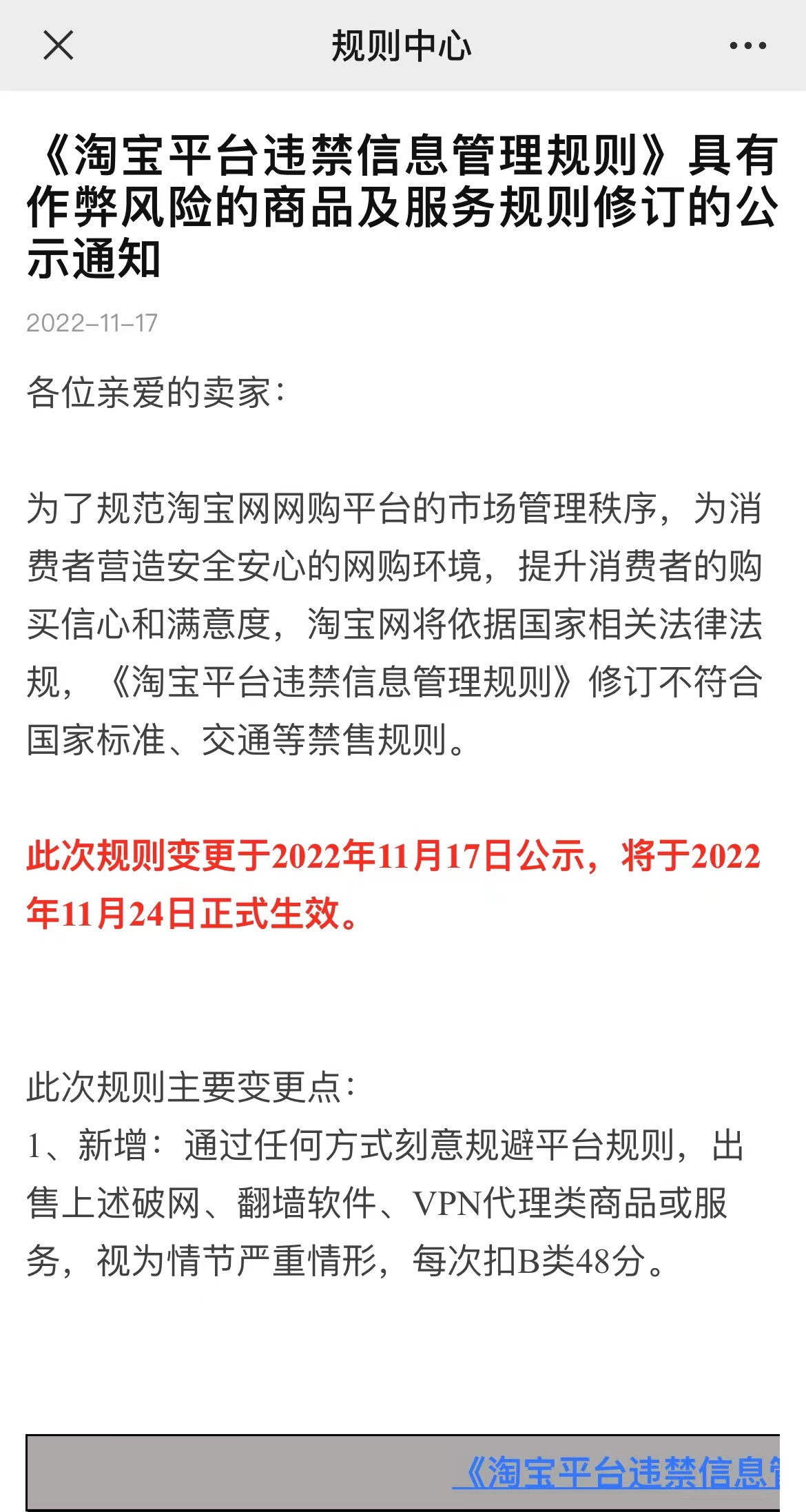806x1512 pixels.
Task: Open the 《淘宝平台违禁信息 link
Action: pos(617,1473)
